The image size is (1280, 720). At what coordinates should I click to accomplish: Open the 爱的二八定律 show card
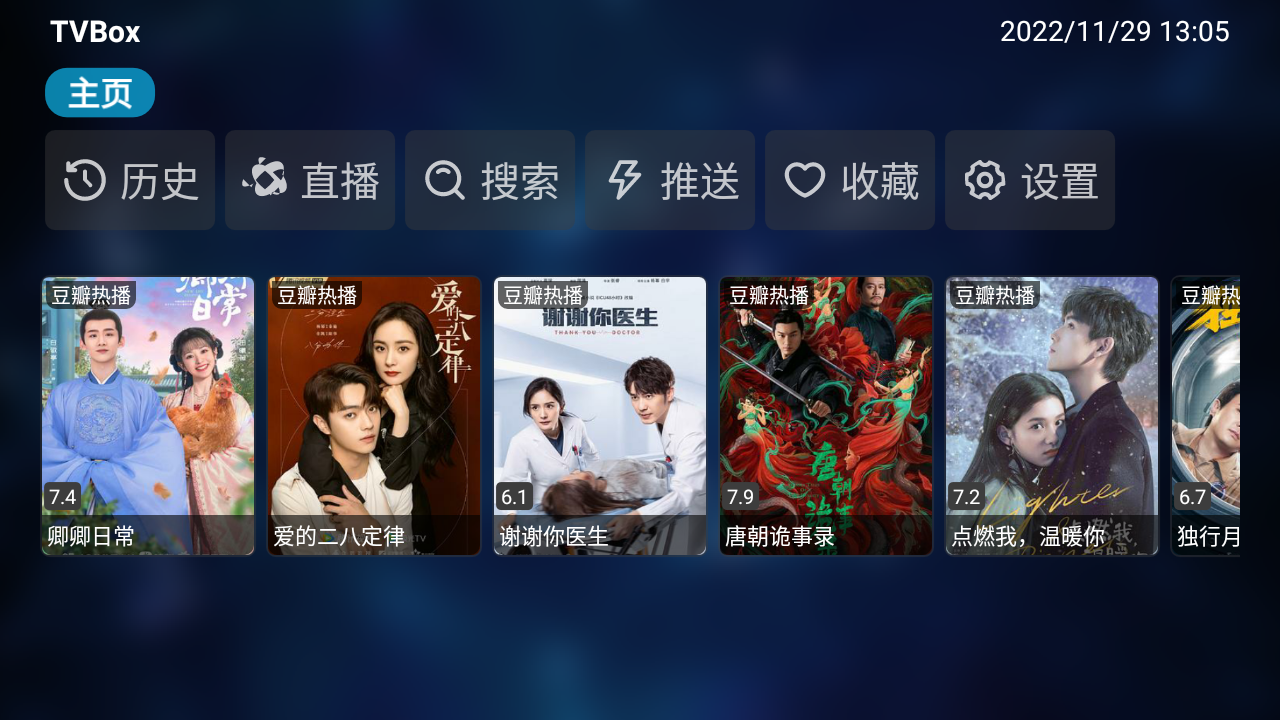point(374,415)
